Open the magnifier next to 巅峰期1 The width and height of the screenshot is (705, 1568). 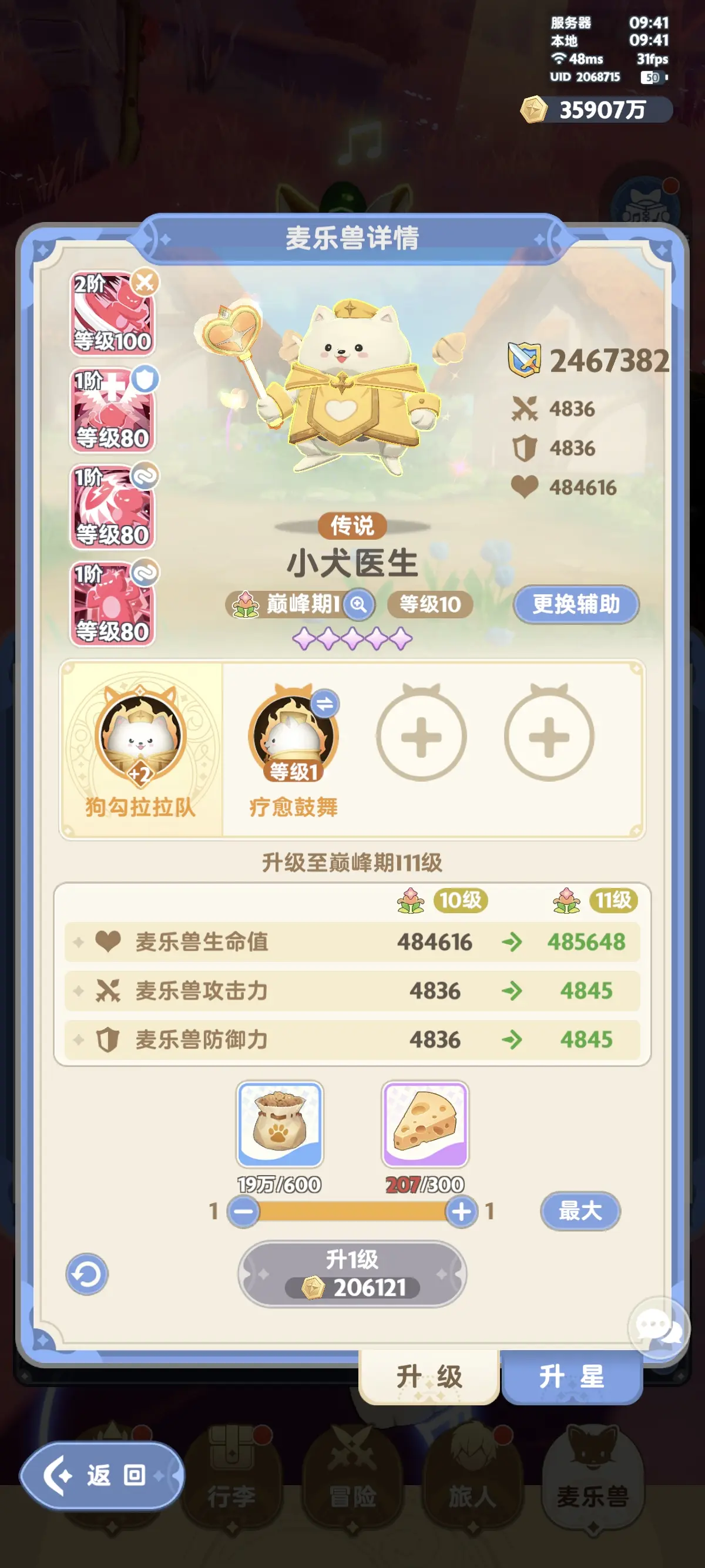coord(358,604)
